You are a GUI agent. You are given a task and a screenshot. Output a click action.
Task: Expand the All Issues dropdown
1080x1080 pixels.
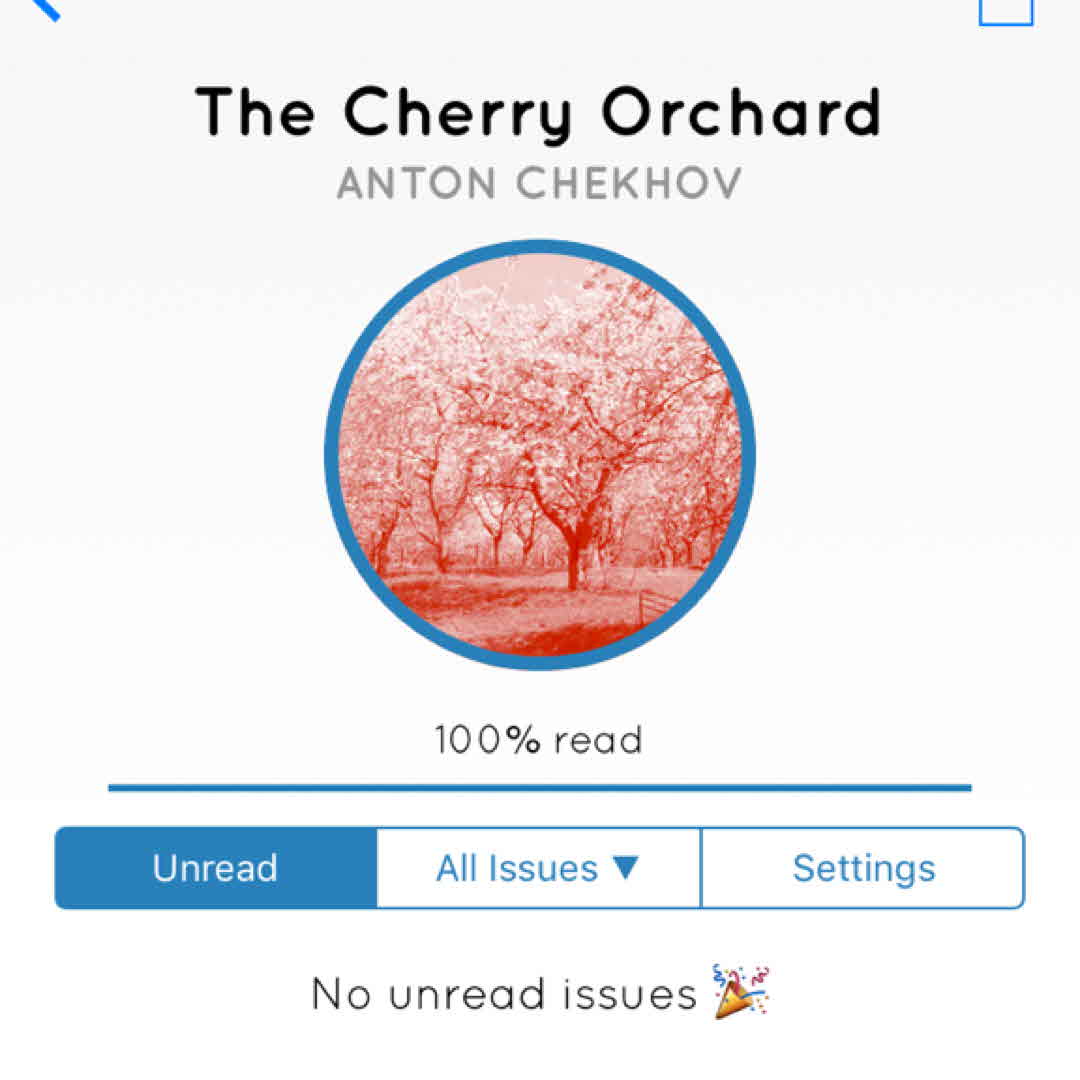coord(538,868)
